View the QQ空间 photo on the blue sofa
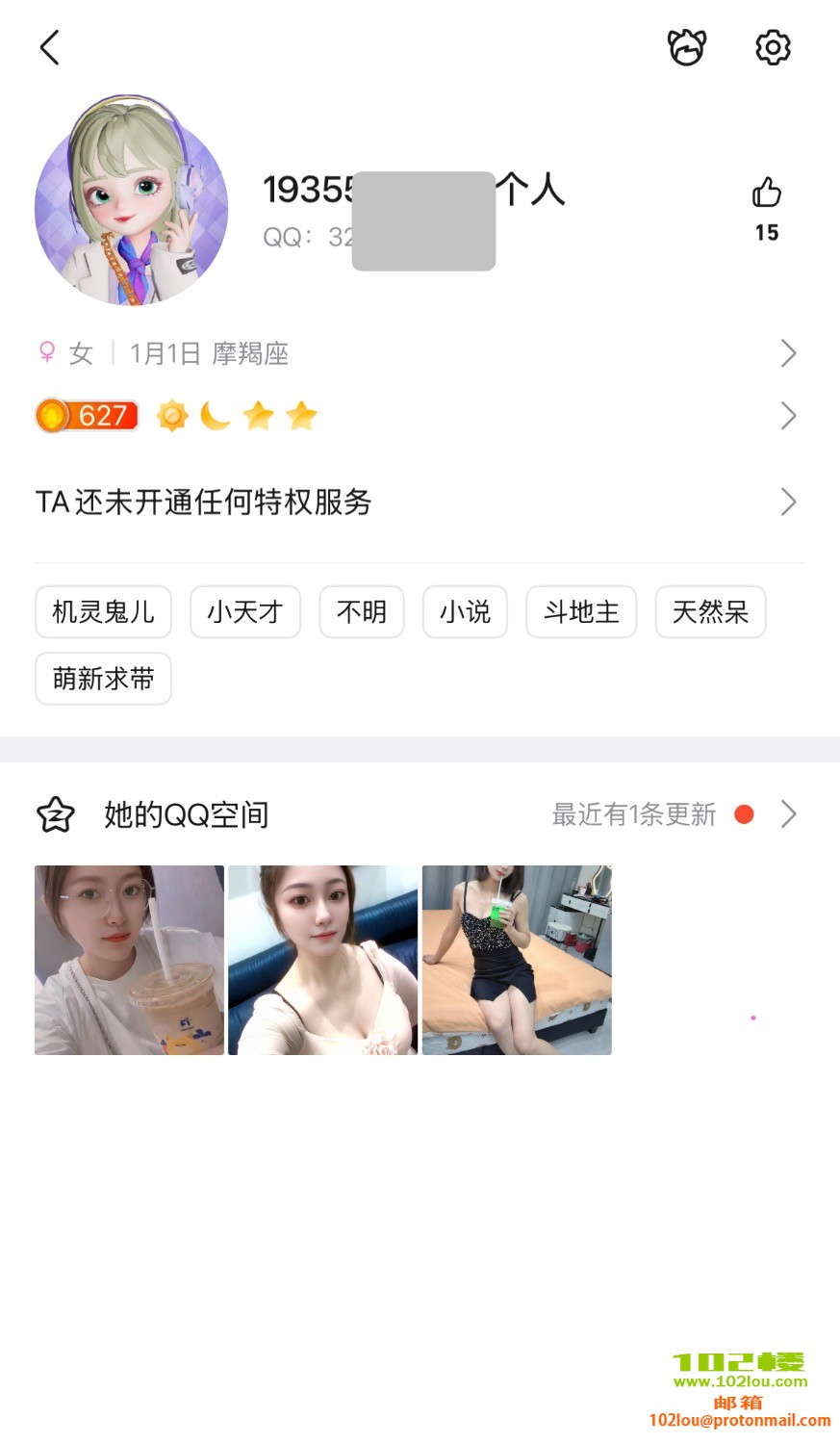The image size is (840, 1444). [x=323, y=960]
